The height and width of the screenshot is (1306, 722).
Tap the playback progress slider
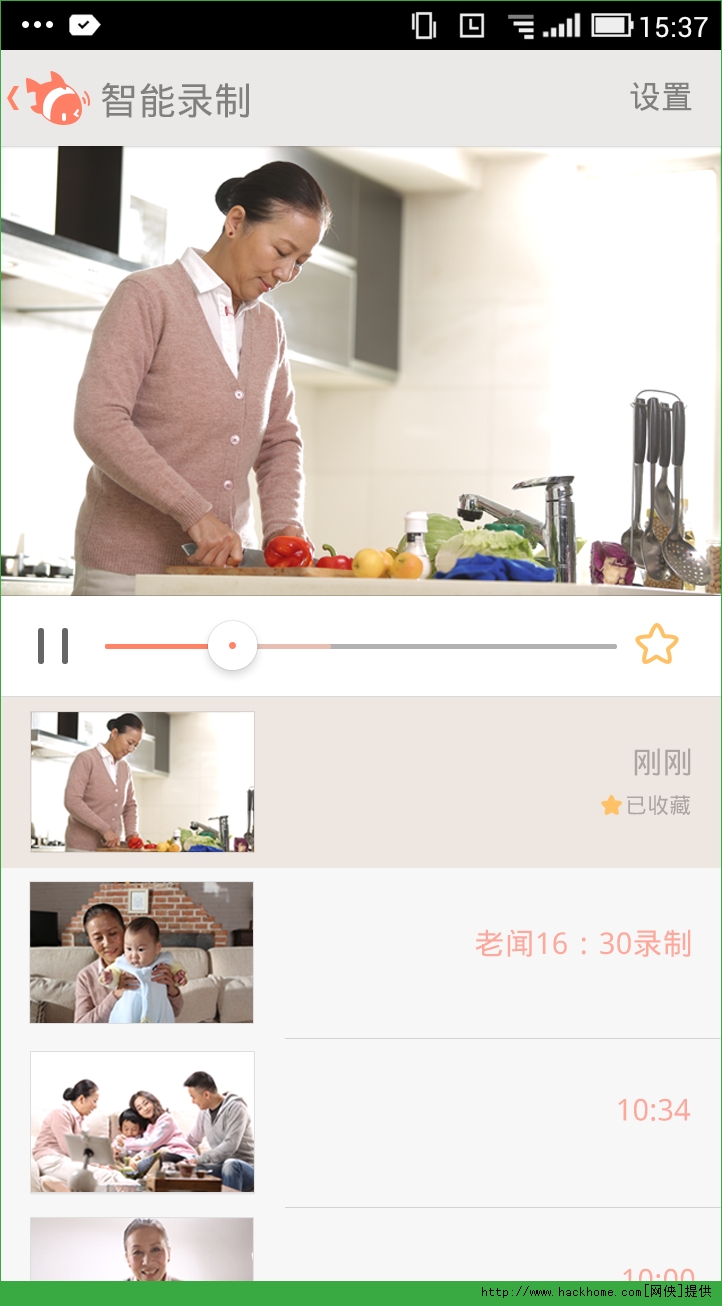[x=361, y=646]
